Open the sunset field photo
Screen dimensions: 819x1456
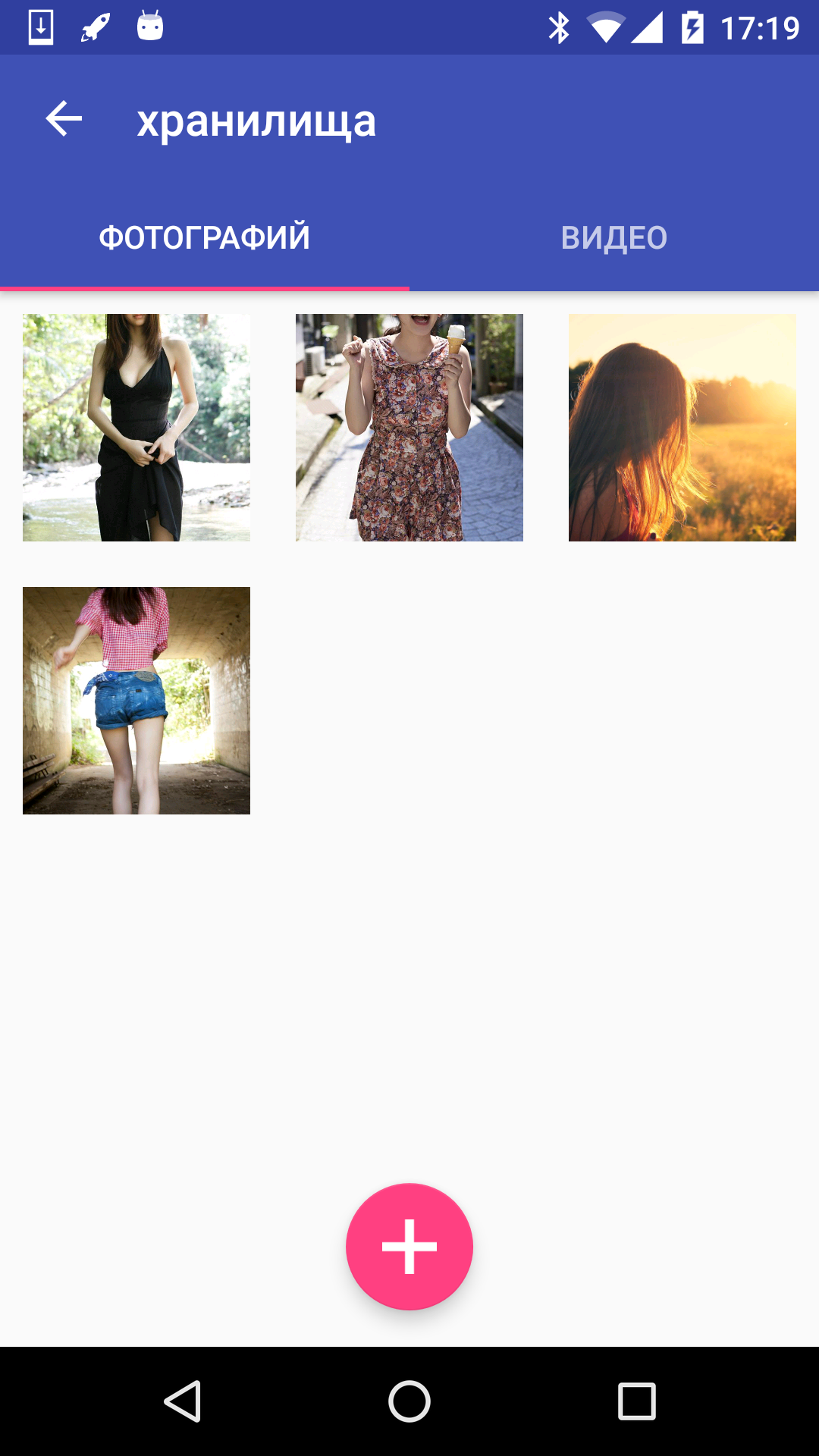(682, 428)
